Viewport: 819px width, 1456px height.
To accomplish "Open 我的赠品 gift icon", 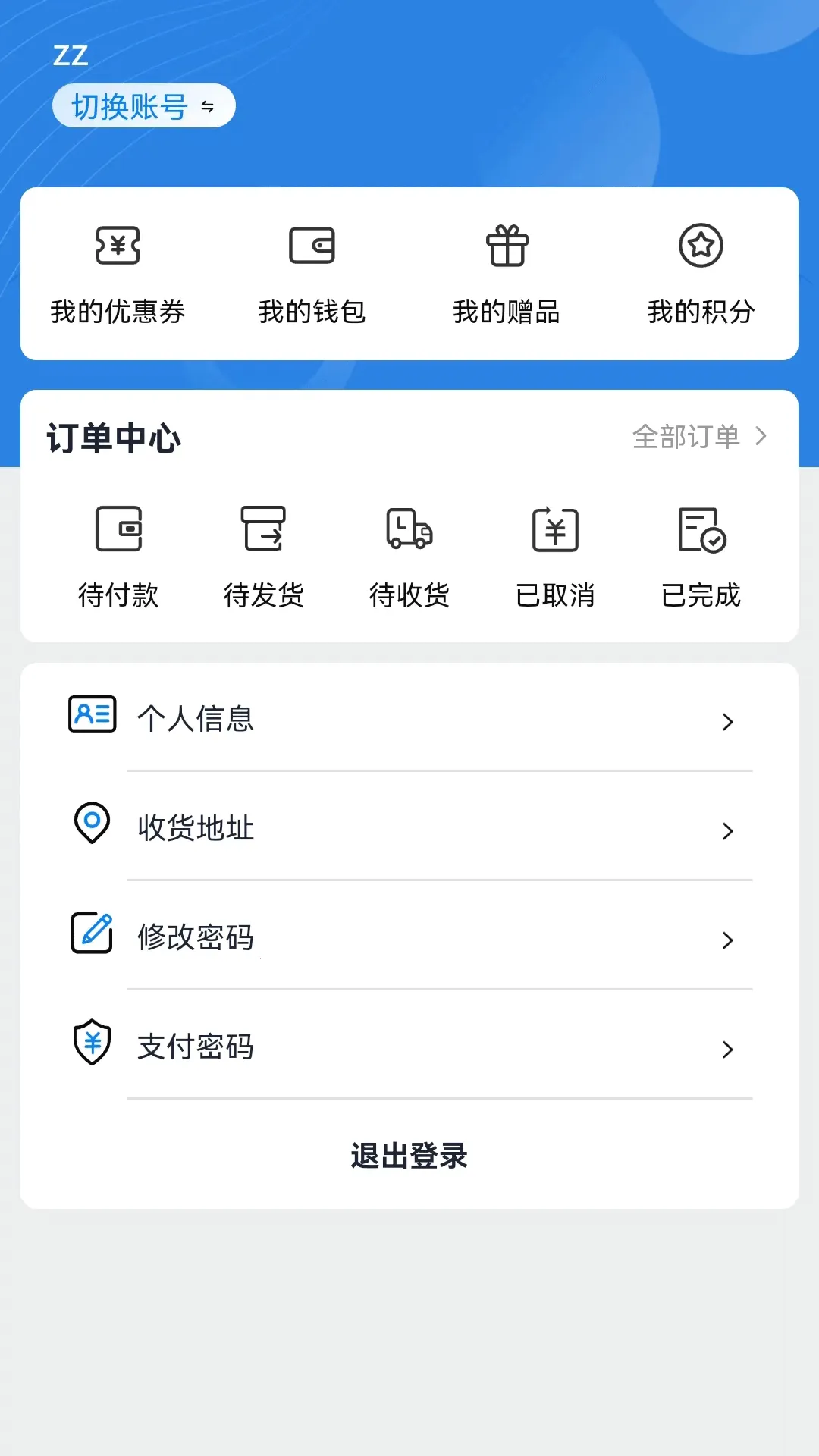I will (x=507, y=245).
